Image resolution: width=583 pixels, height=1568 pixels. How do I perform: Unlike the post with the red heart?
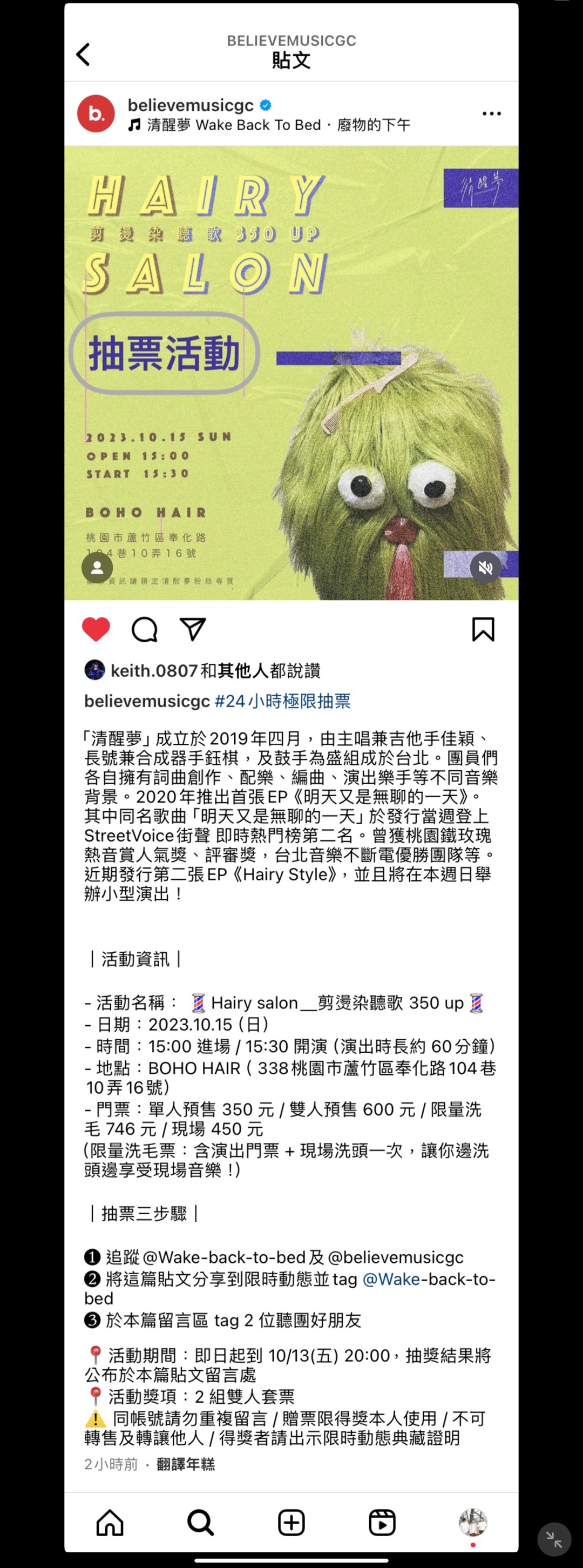[x=96, y=629]
